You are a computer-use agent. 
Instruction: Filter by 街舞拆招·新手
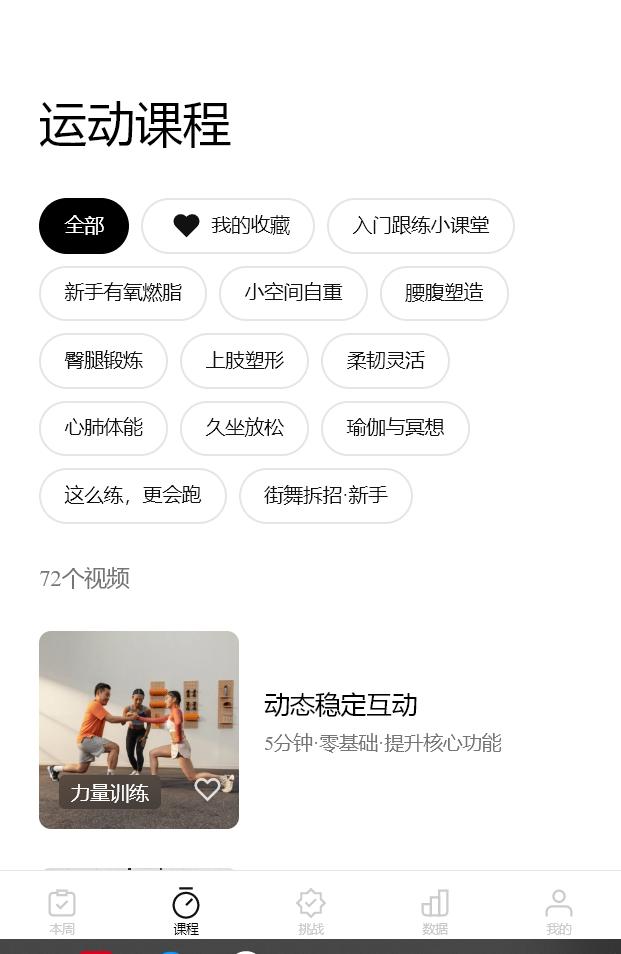tap(325, 496)
